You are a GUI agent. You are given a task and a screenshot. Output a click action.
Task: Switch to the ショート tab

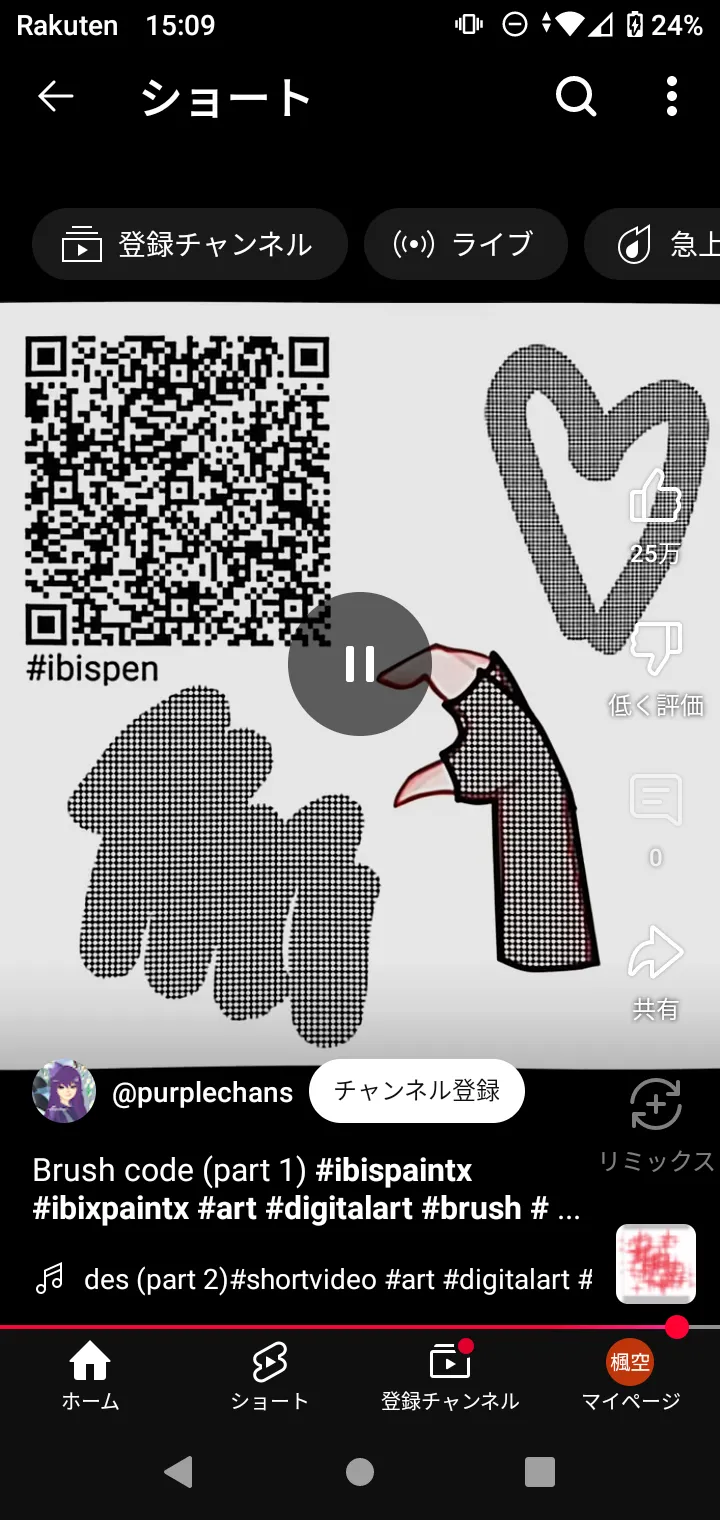click(x=270, y=1376)
